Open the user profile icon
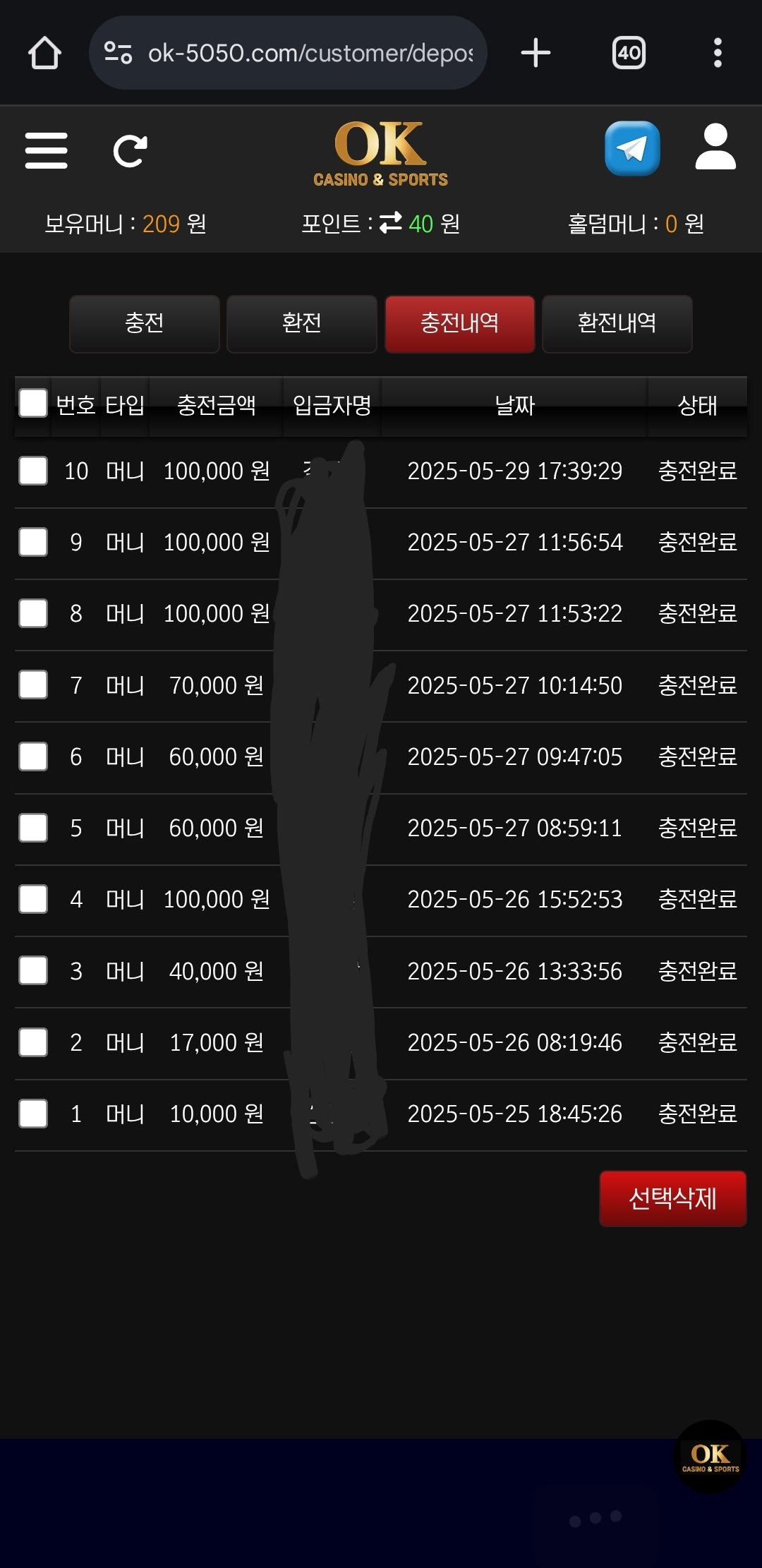 pyautogui.click(x=715, y=147)
